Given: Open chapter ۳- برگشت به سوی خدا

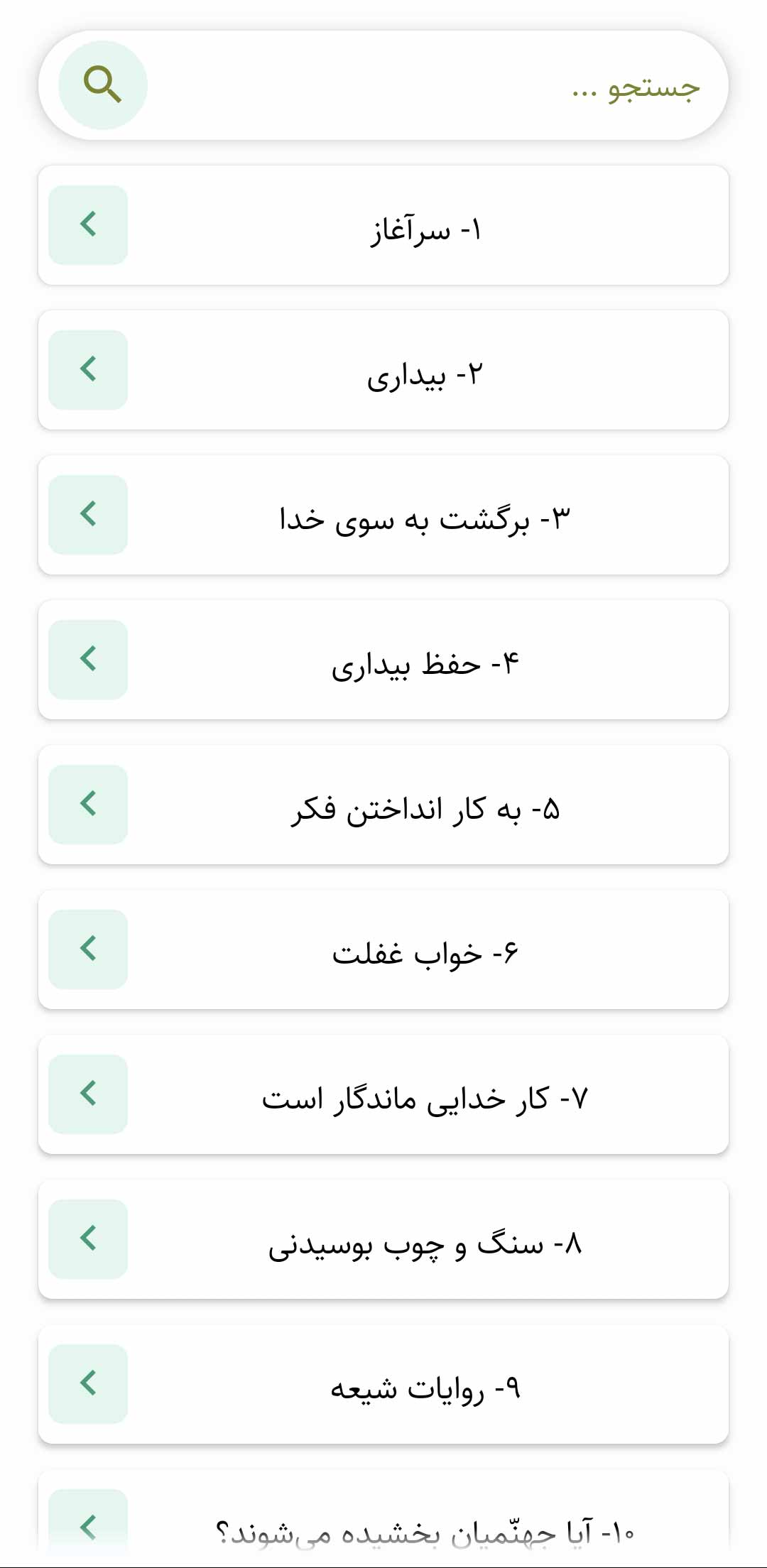Looking at the screenshot, I should 383,515.
